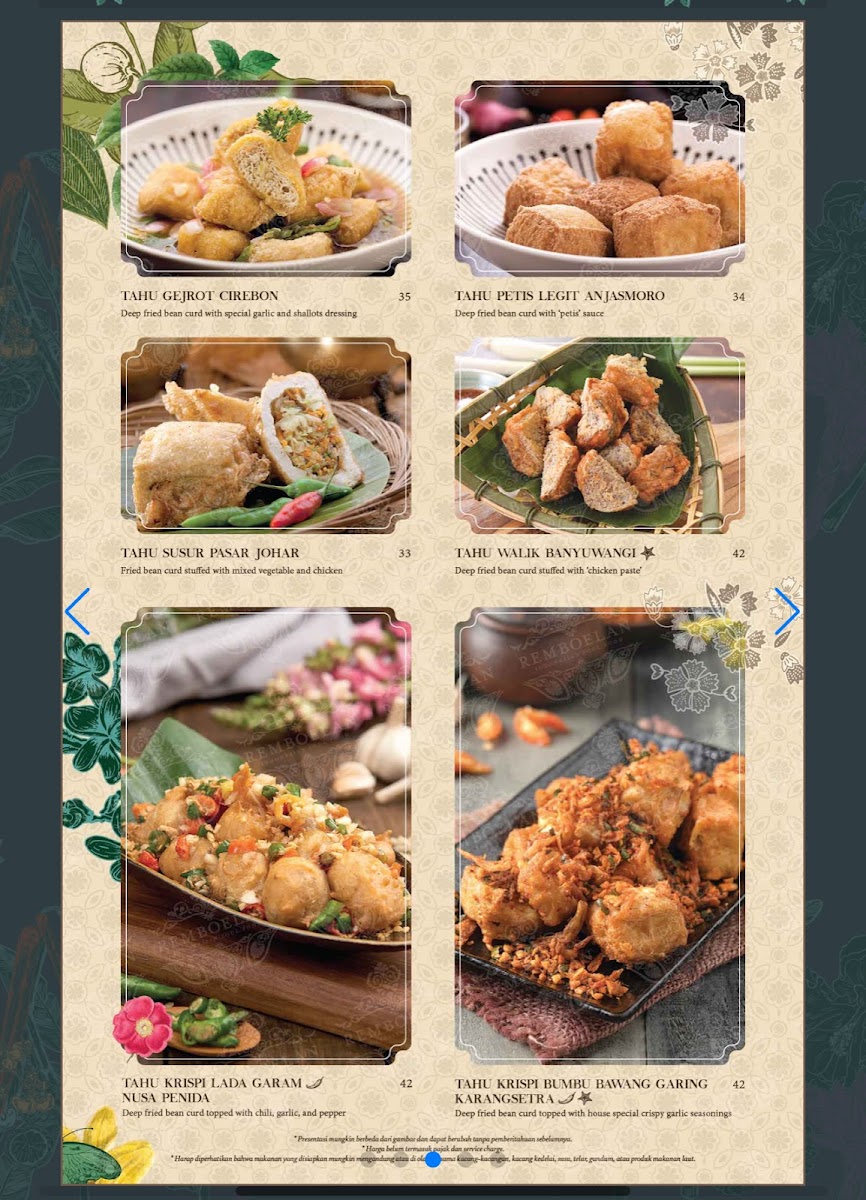Go to the next menu page
The width and height of the screenshot is (866, 1200).
point(787,612)
